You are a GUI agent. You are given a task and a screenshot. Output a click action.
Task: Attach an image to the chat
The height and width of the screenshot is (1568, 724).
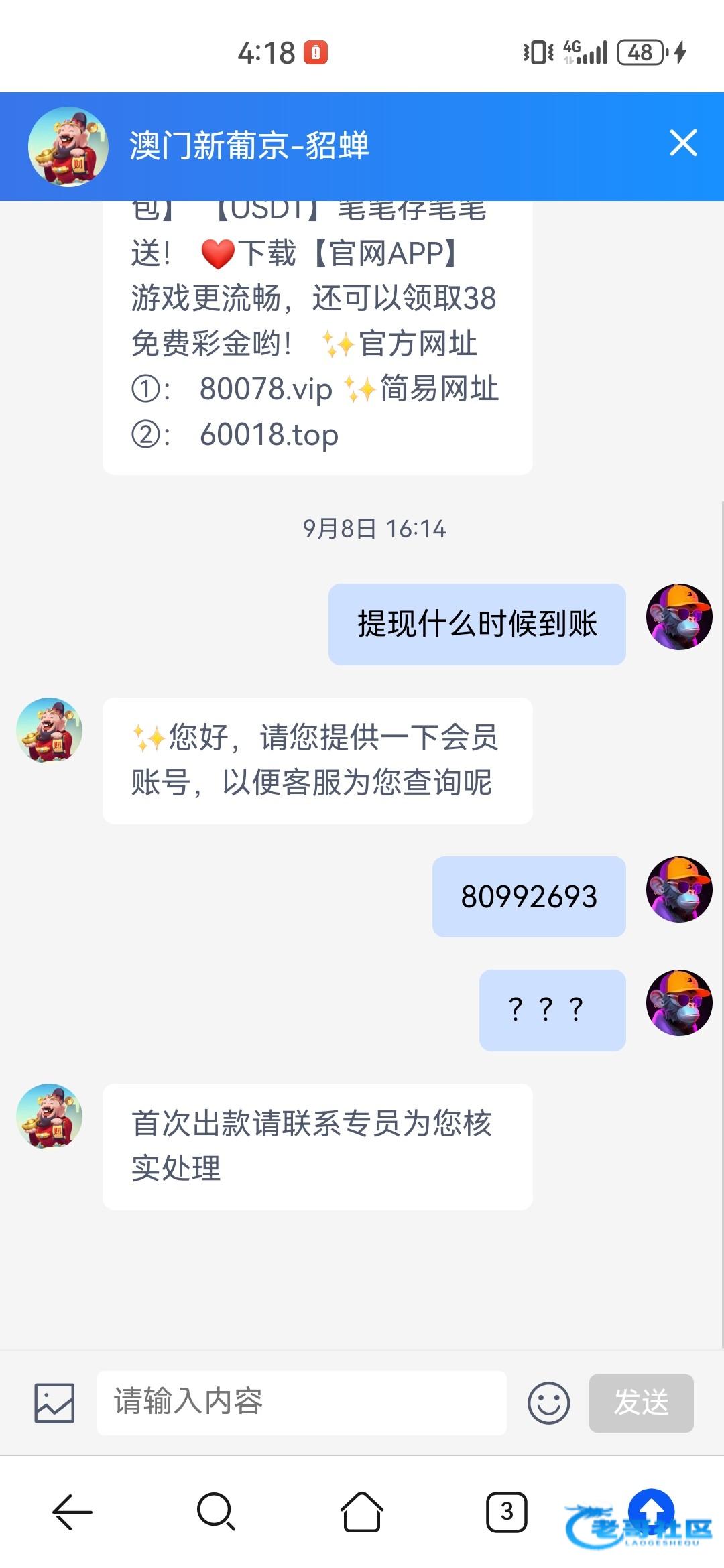point(54,1402)
